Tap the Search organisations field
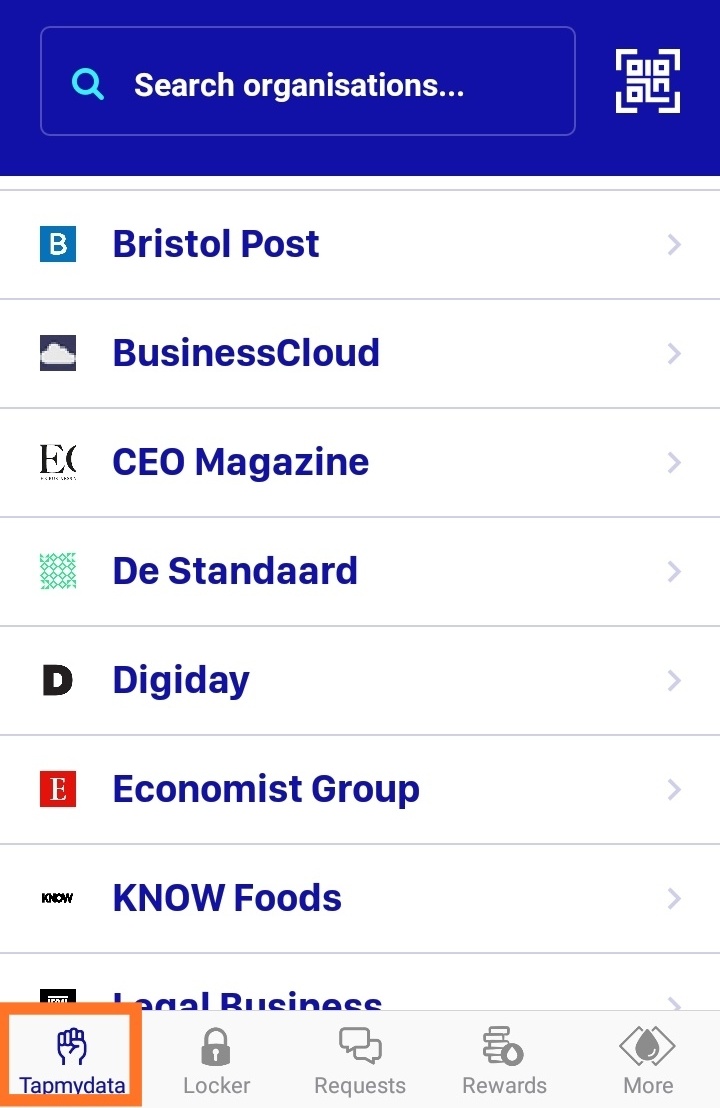This screenshot has width=720, height=1108. [307, 82]
